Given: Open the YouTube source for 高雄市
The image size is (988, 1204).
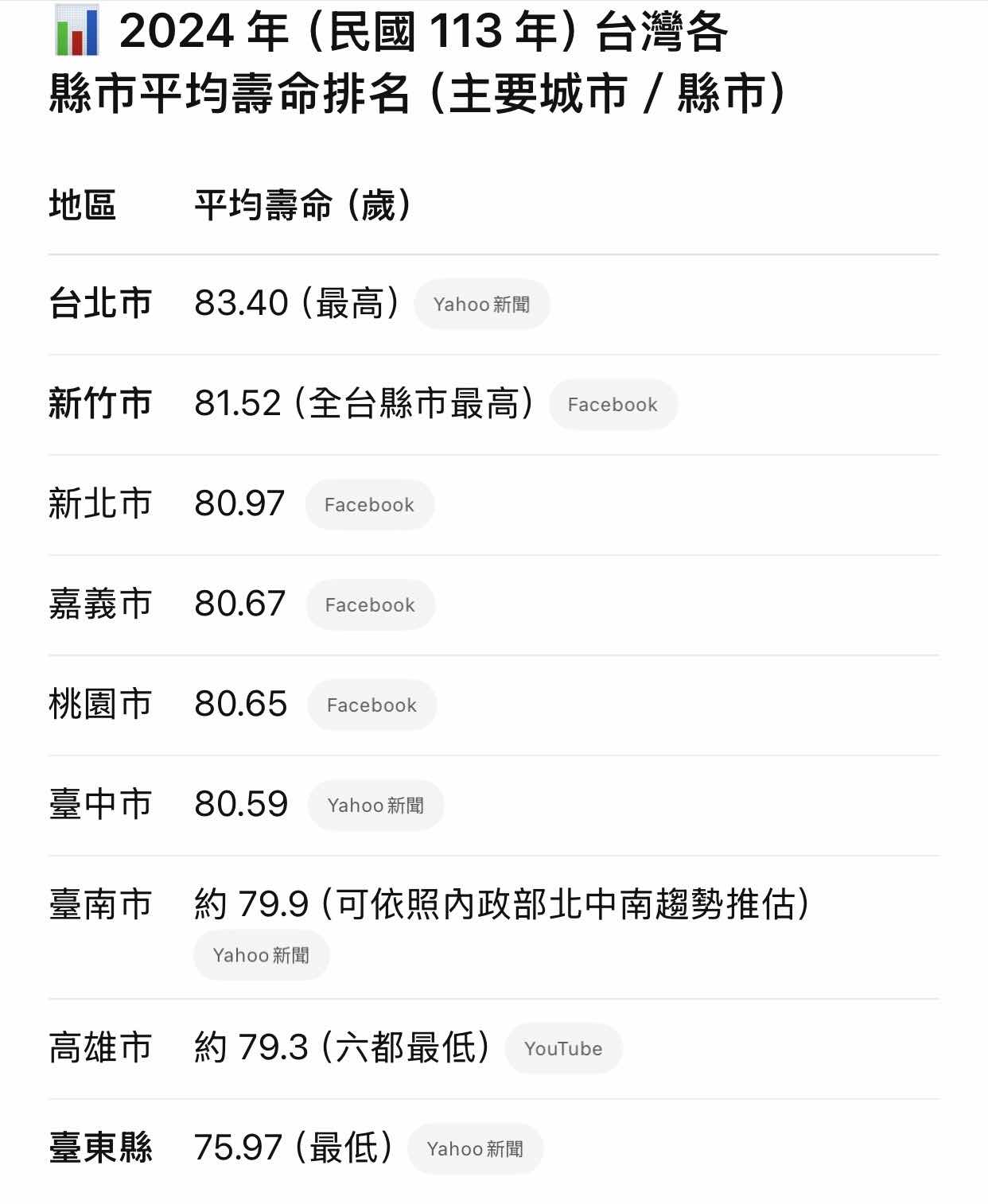Looking at the screenshot, I should click(563, 1049).
